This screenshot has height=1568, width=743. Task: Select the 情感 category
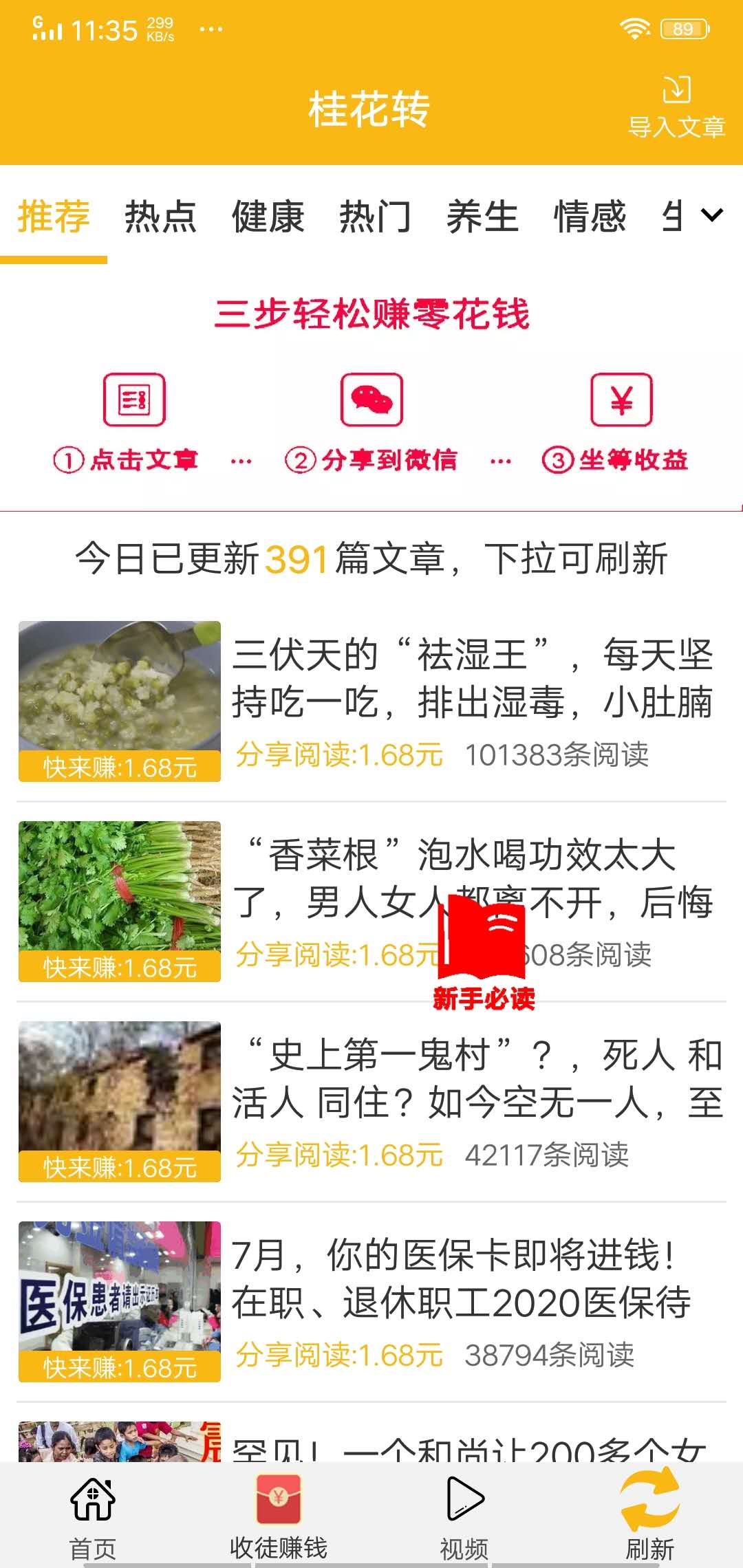coord(589,217)
